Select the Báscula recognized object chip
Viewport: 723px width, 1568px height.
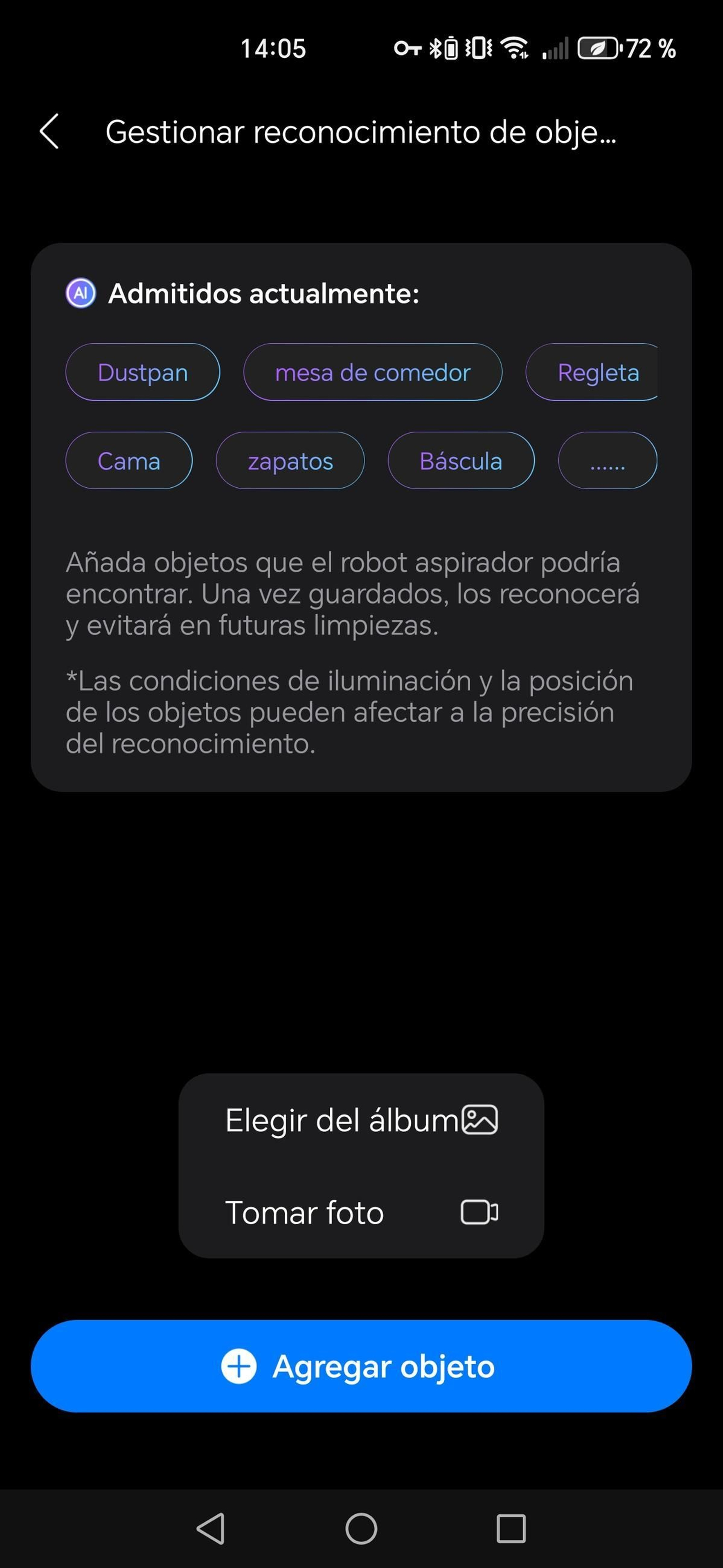(460, 461)
